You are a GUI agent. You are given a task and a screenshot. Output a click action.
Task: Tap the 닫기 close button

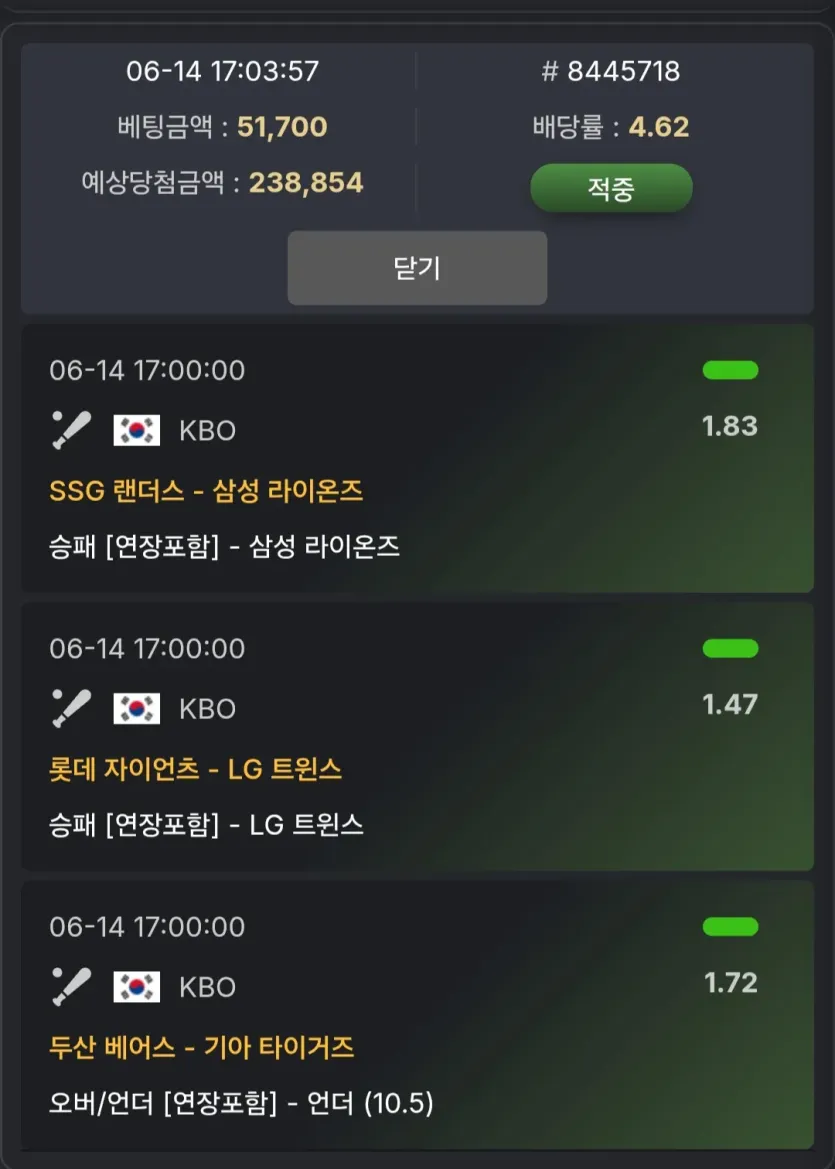coord(417,268)
